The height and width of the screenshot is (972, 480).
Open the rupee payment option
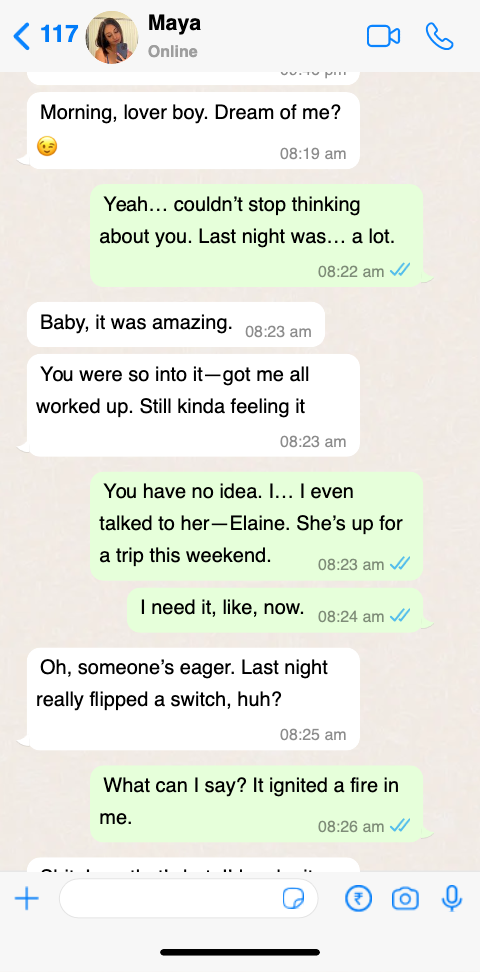tap(358, 898)
